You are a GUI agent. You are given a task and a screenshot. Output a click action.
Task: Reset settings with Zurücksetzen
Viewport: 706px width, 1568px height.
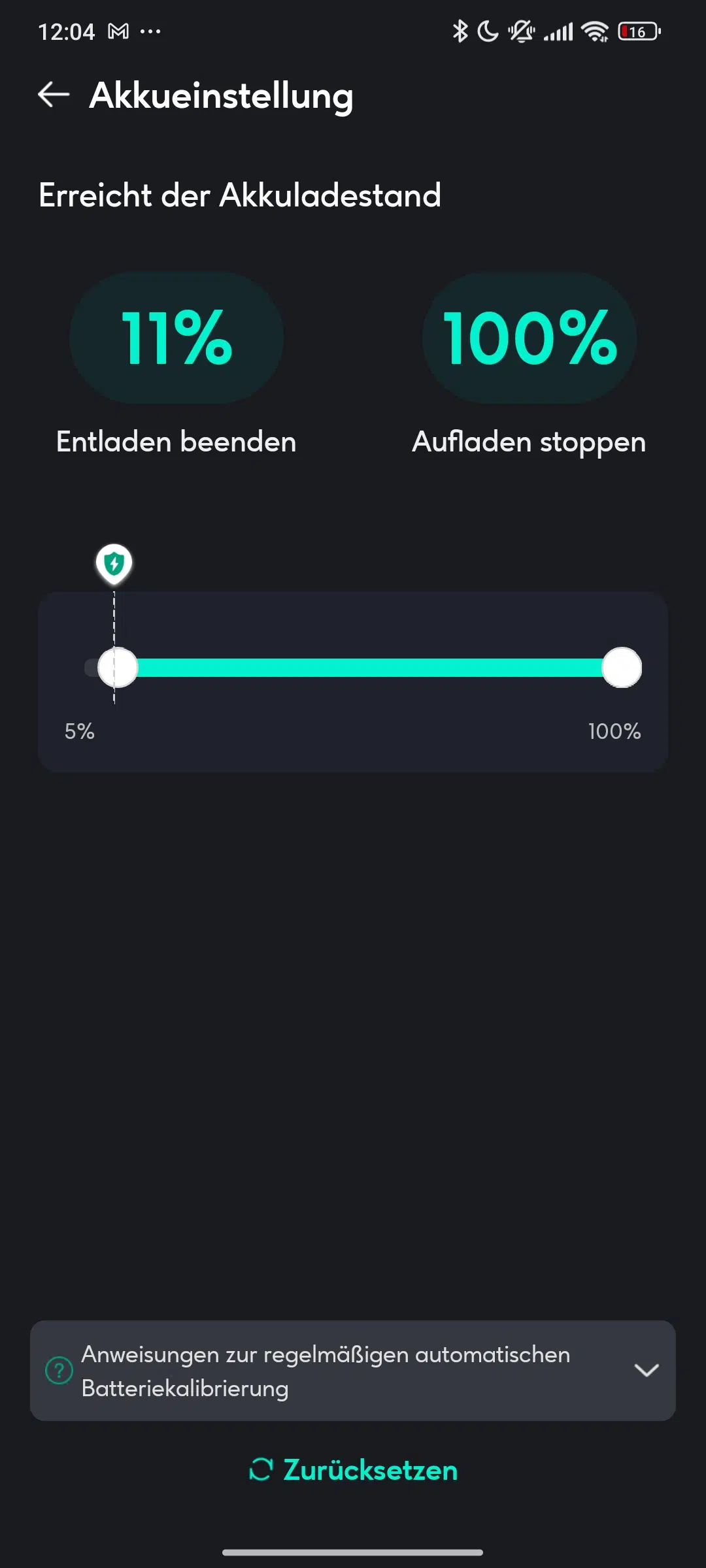(x=353, y=1470)
